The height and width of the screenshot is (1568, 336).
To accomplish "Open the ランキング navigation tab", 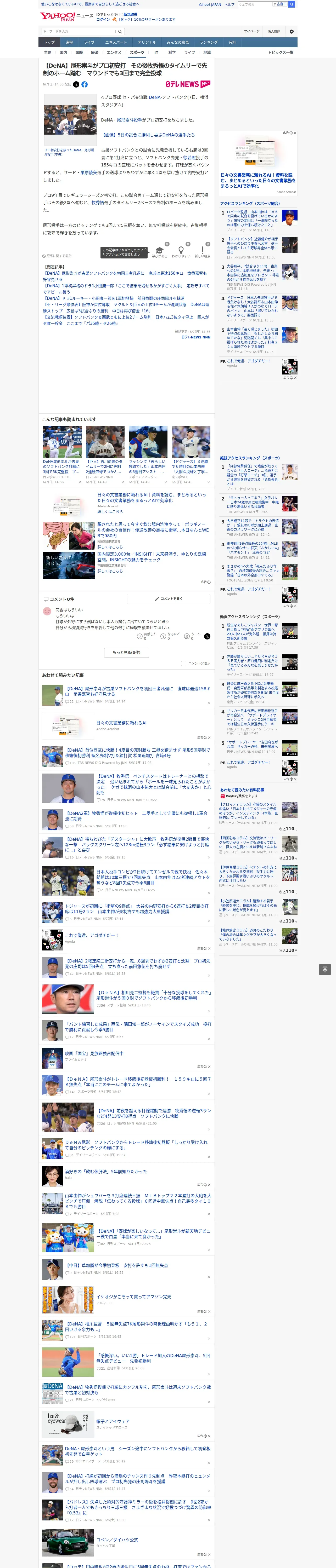I will pos(209,43).
